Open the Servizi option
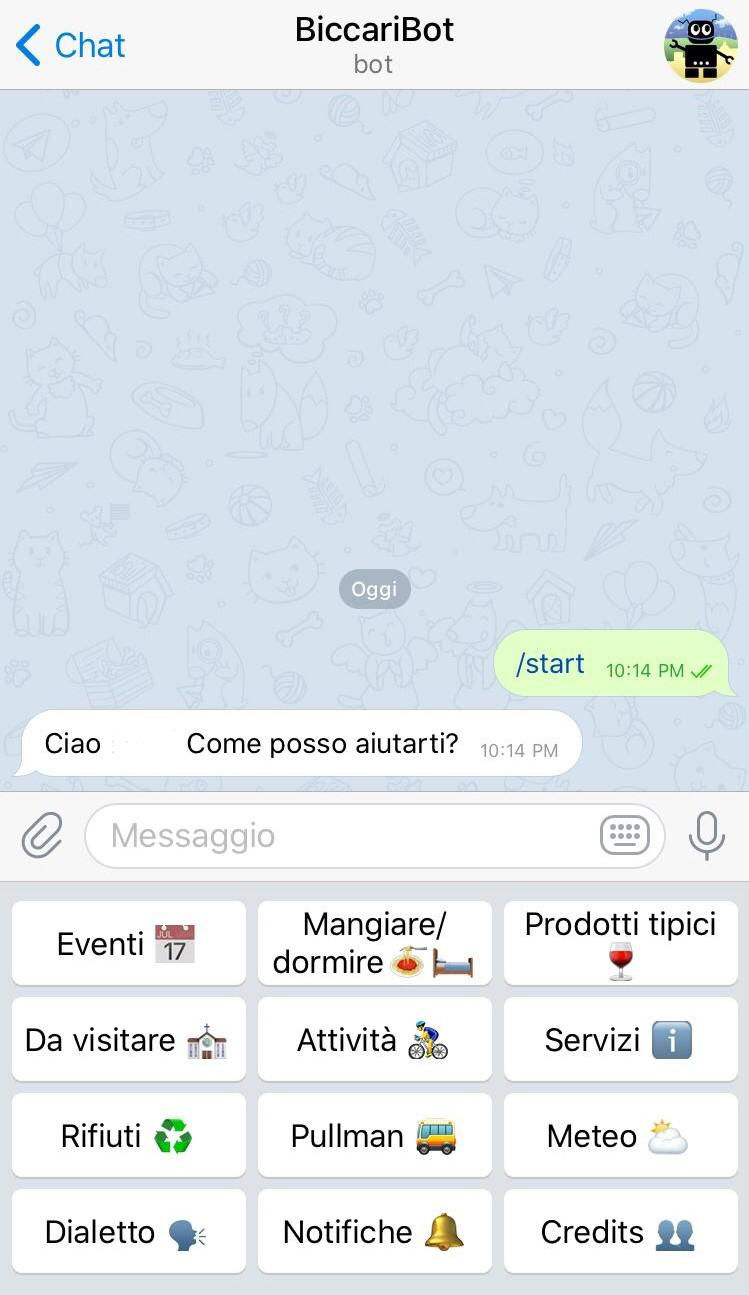Viewport: 749px width, 1295px height. tap(620, 1039)
